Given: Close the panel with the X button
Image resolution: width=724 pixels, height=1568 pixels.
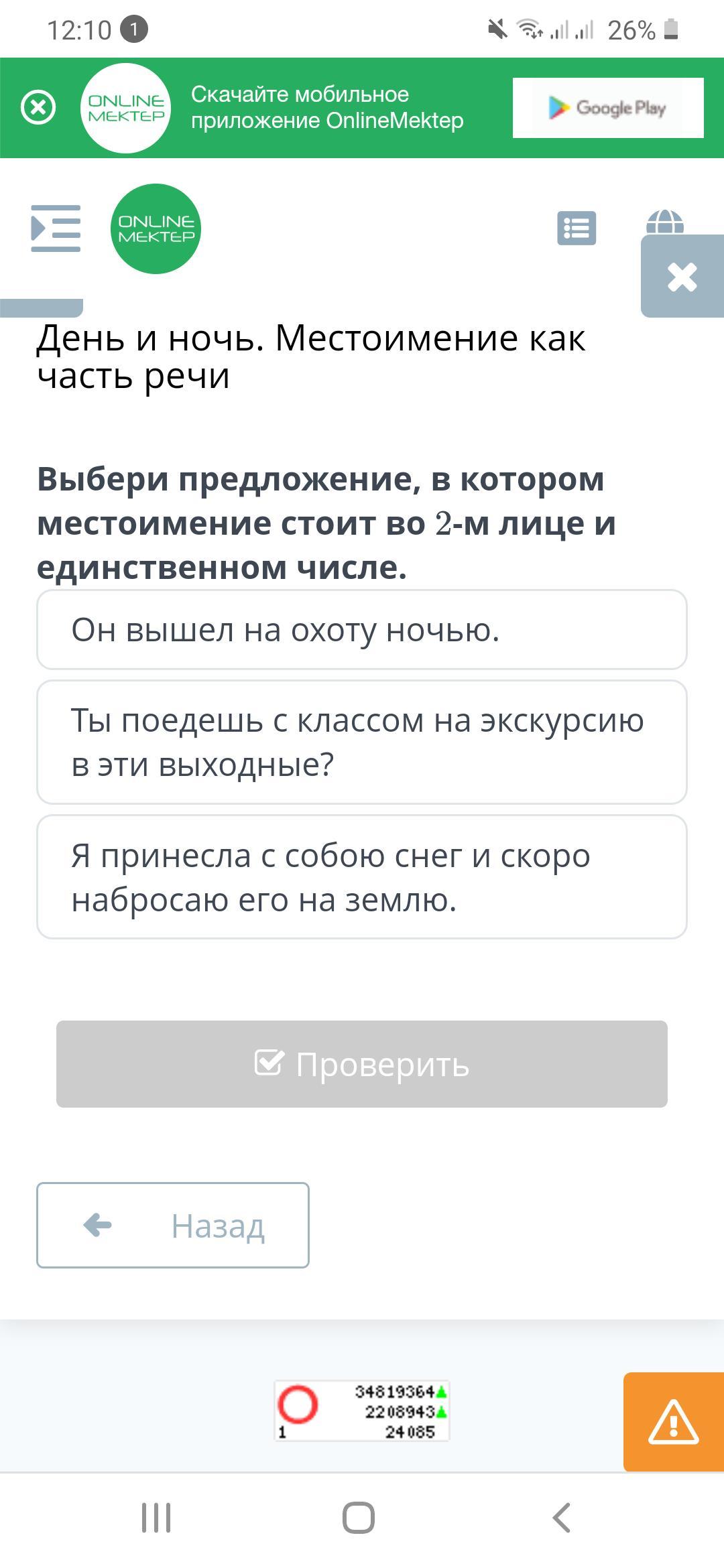Looking at the screenshot, I should (x=682, y=277).
